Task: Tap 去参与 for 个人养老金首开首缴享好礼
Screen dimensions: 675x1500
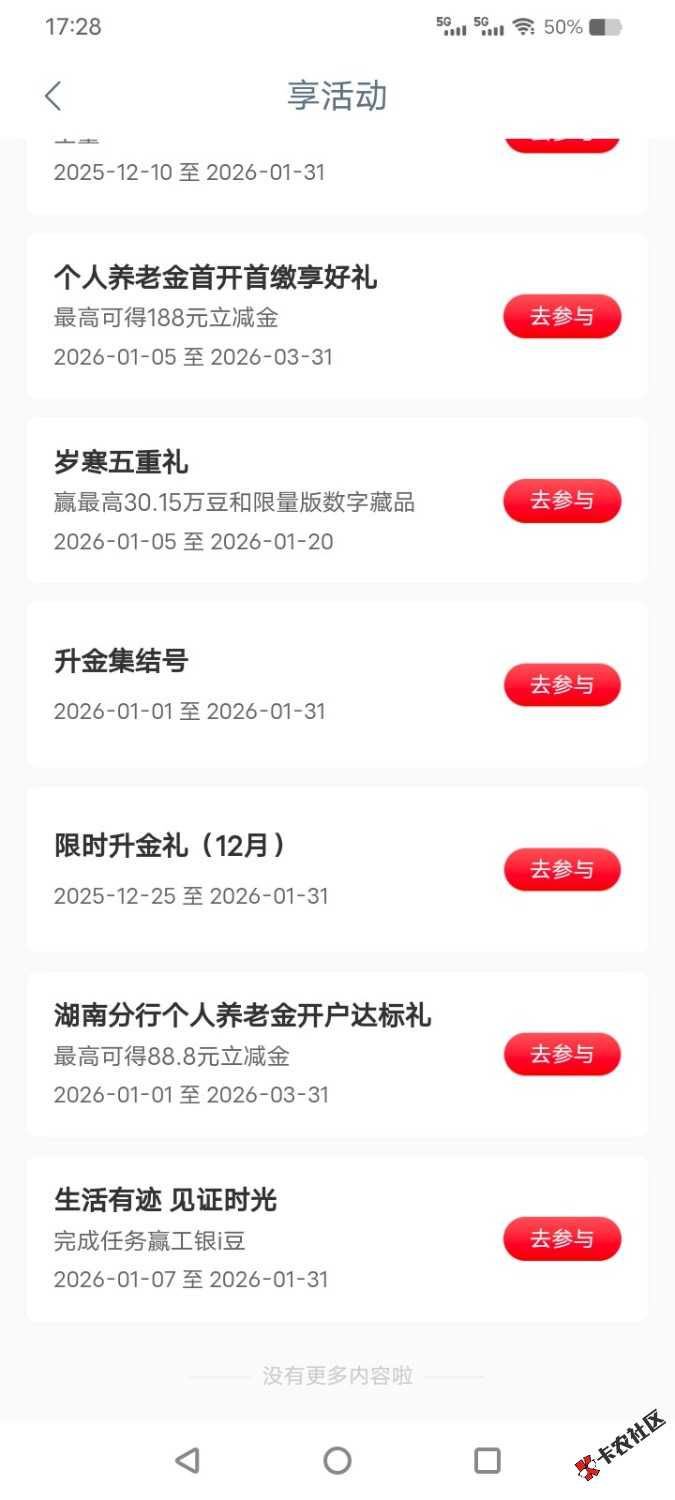Action: [562, 316]
